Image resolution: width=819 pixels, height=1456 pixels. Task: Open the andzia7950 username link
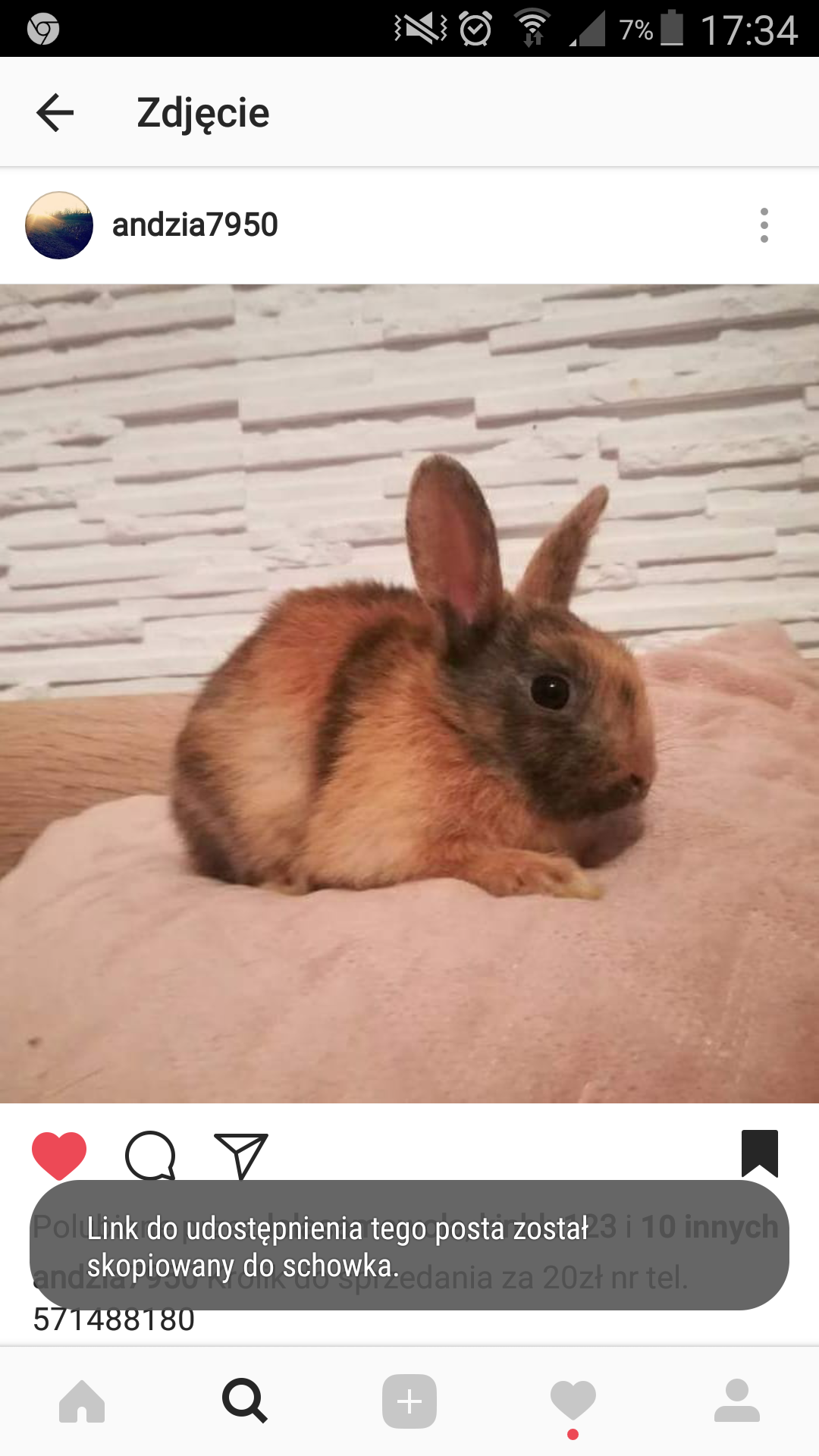tap(195, 225)
